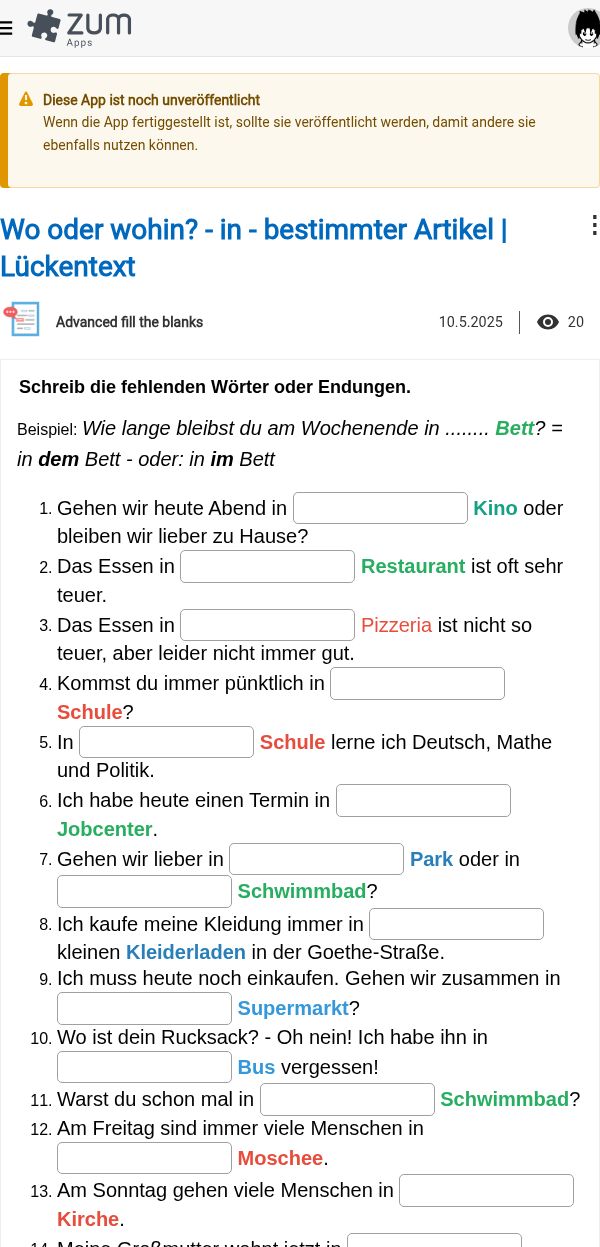Focus the blank before Kirche
Screen dimensions: 600x1247
point(486,1190)
